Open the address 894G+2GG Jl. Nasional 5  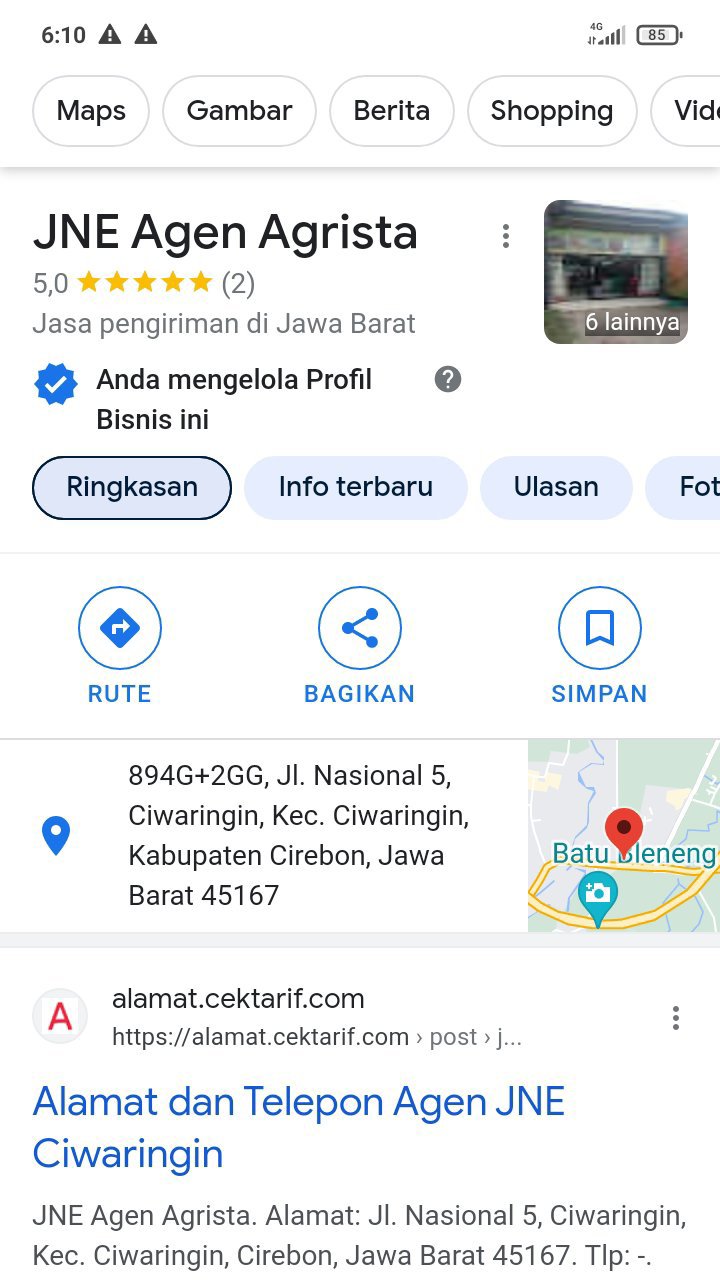[x=298, y=835]
